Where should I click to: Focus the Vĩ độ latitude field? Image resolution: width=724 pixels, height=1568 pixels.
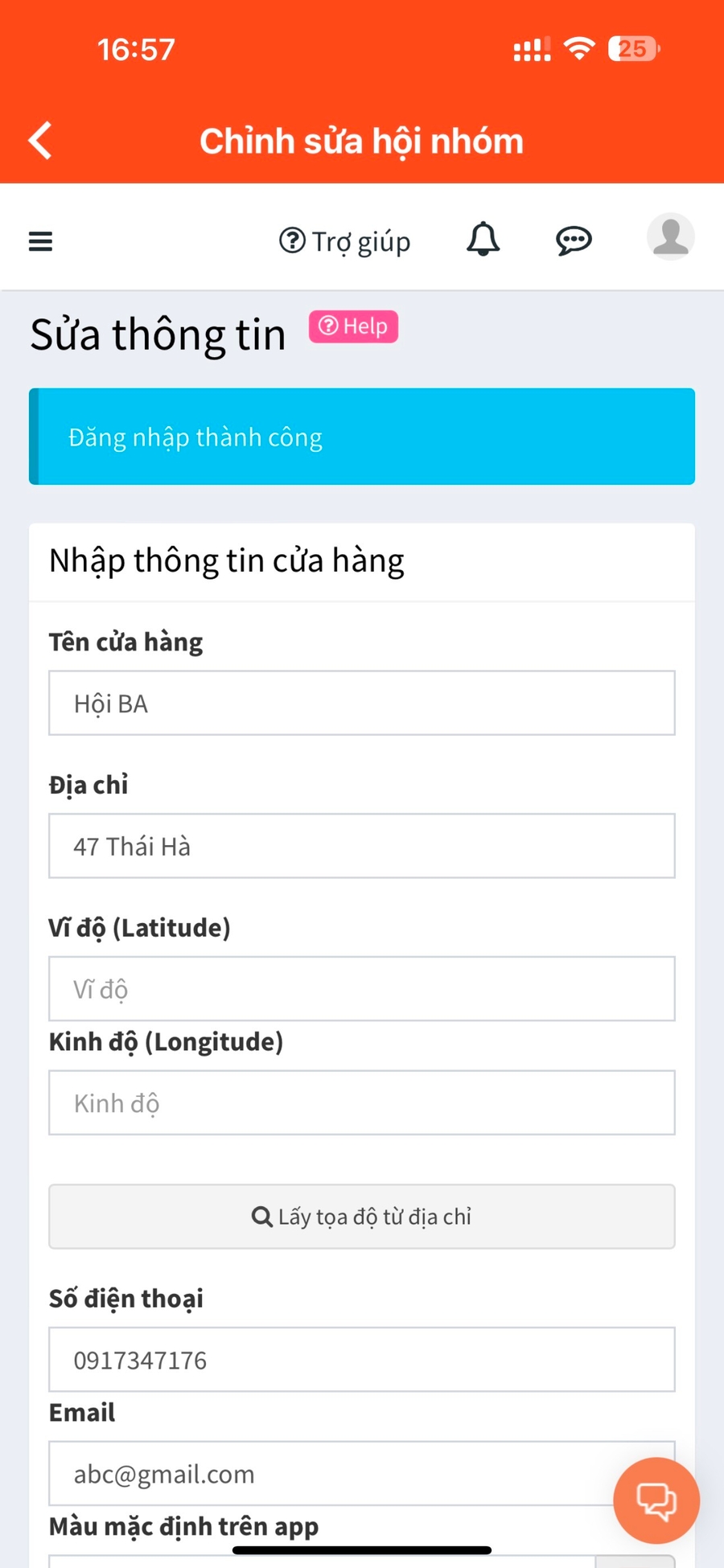pos(362,989)
